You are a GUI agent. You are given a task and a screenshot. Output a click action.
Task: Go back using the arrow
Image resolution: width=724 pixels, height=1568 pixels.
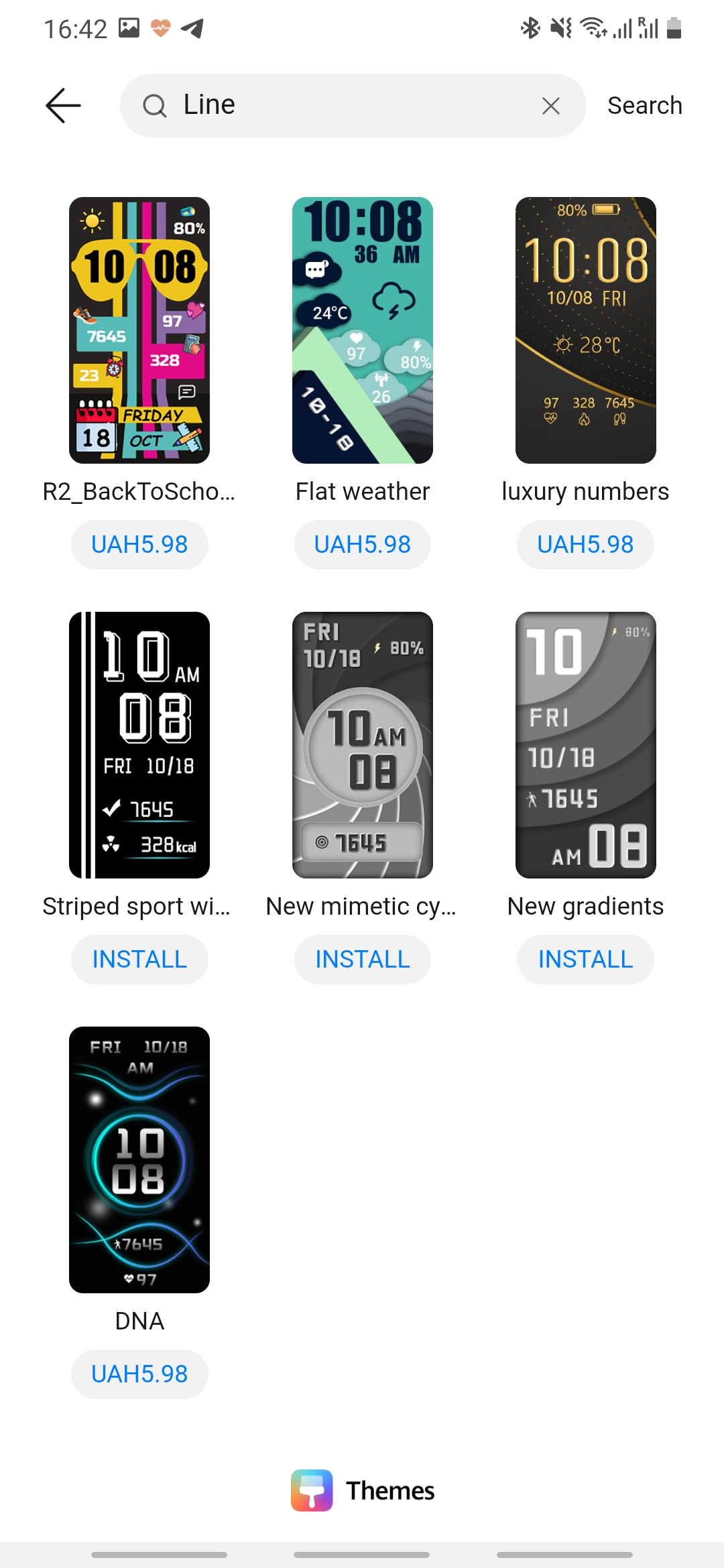pos(63,106)
